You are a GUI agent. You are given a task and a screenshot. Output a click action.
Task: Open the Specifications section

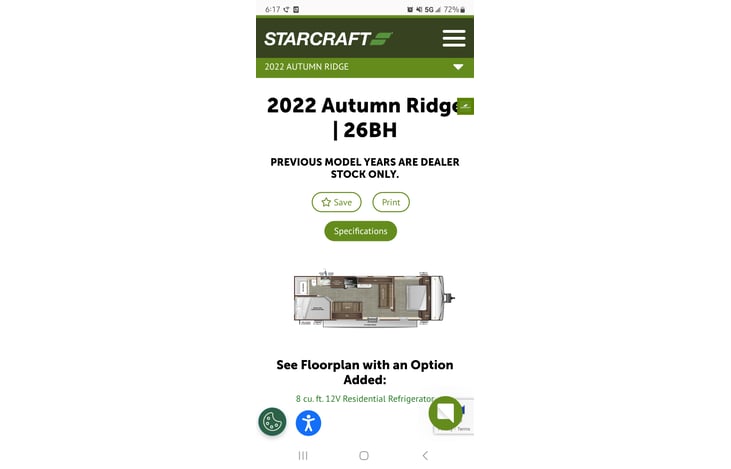[x=360, y=231]
